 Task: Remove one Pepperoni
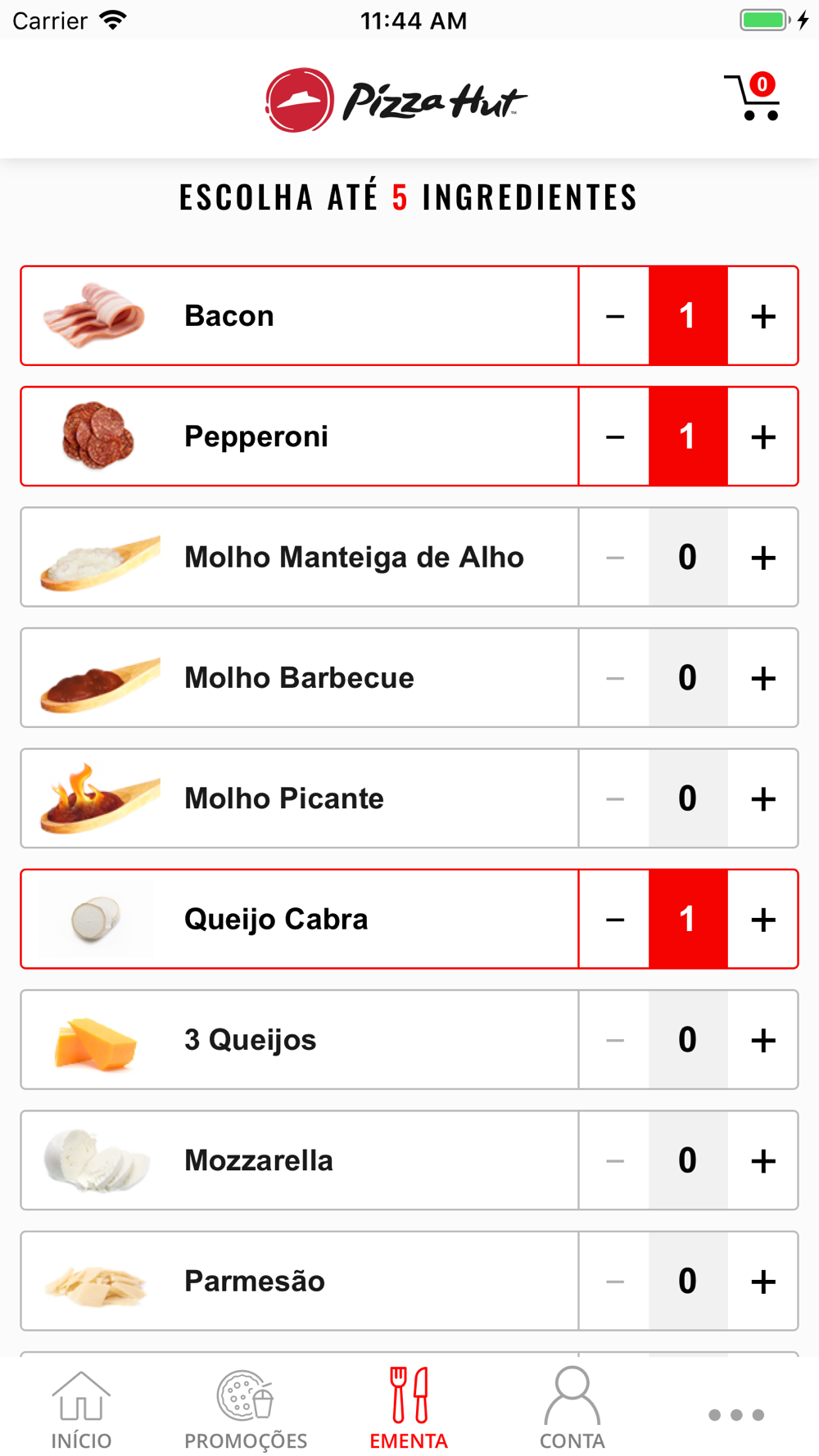[615, 436]
